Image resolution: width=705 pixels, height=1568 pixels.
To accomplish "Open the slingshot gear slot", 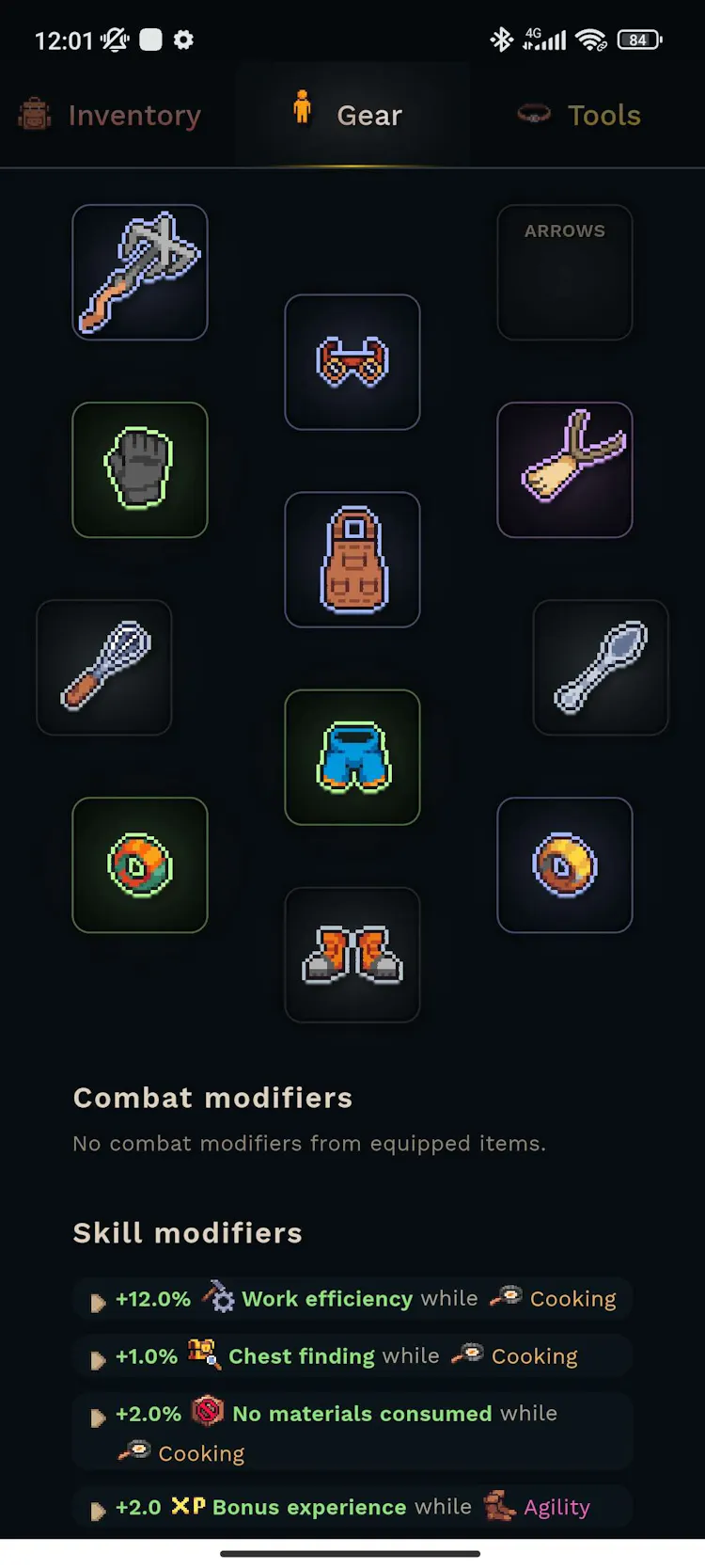I will tap(565, 470).
